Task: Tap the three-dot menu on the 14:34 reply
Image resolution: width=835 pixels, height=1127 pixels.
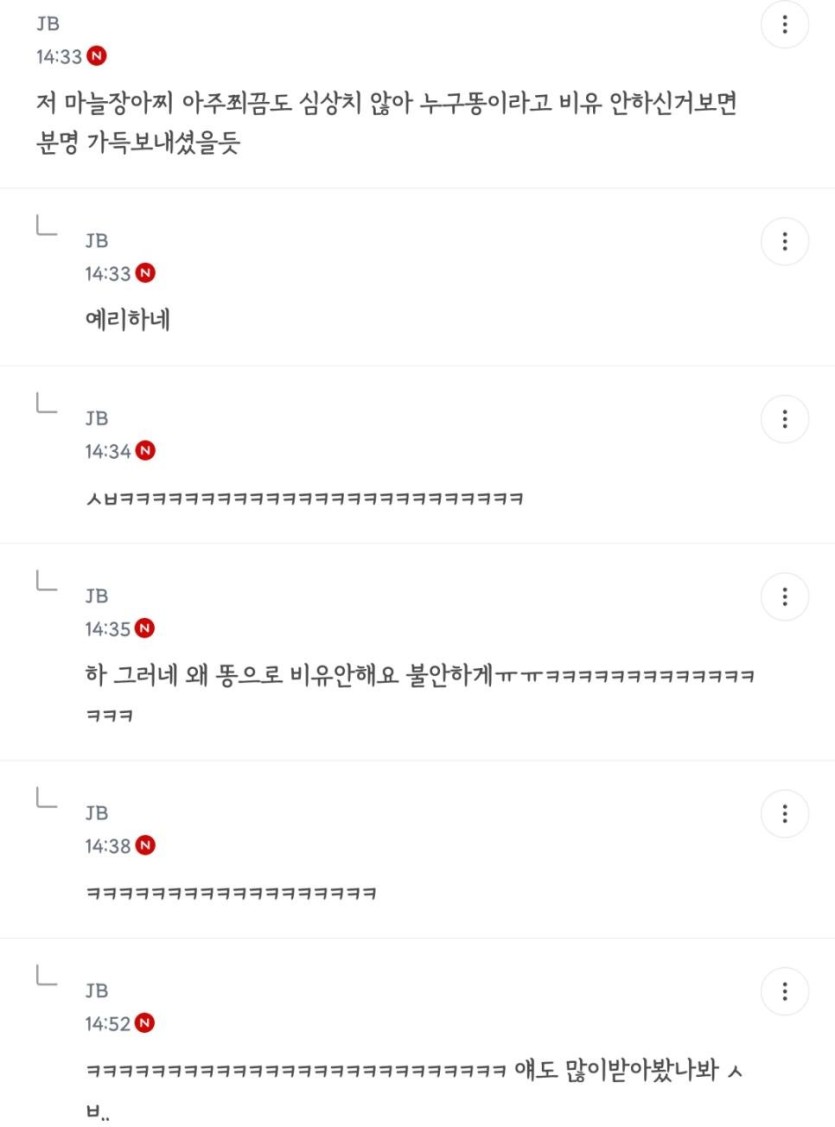Action: tap(785, 419)
